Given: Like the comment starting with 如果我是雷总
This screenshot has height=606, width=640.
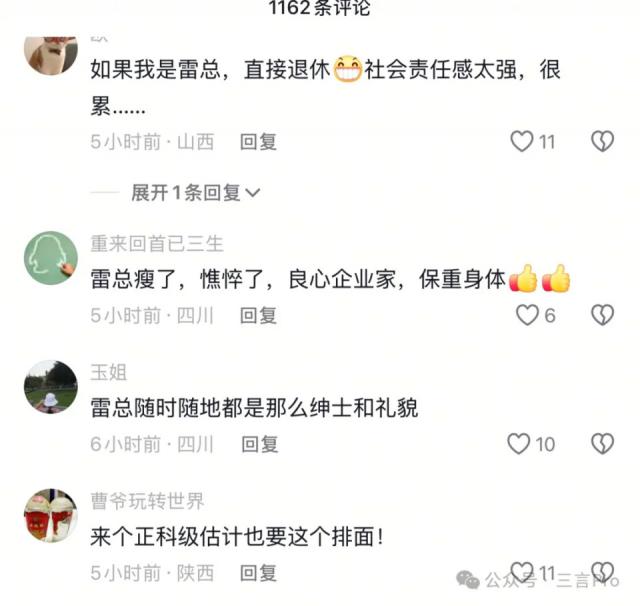Looking at the screenshot, I should (x=522, y=142).
